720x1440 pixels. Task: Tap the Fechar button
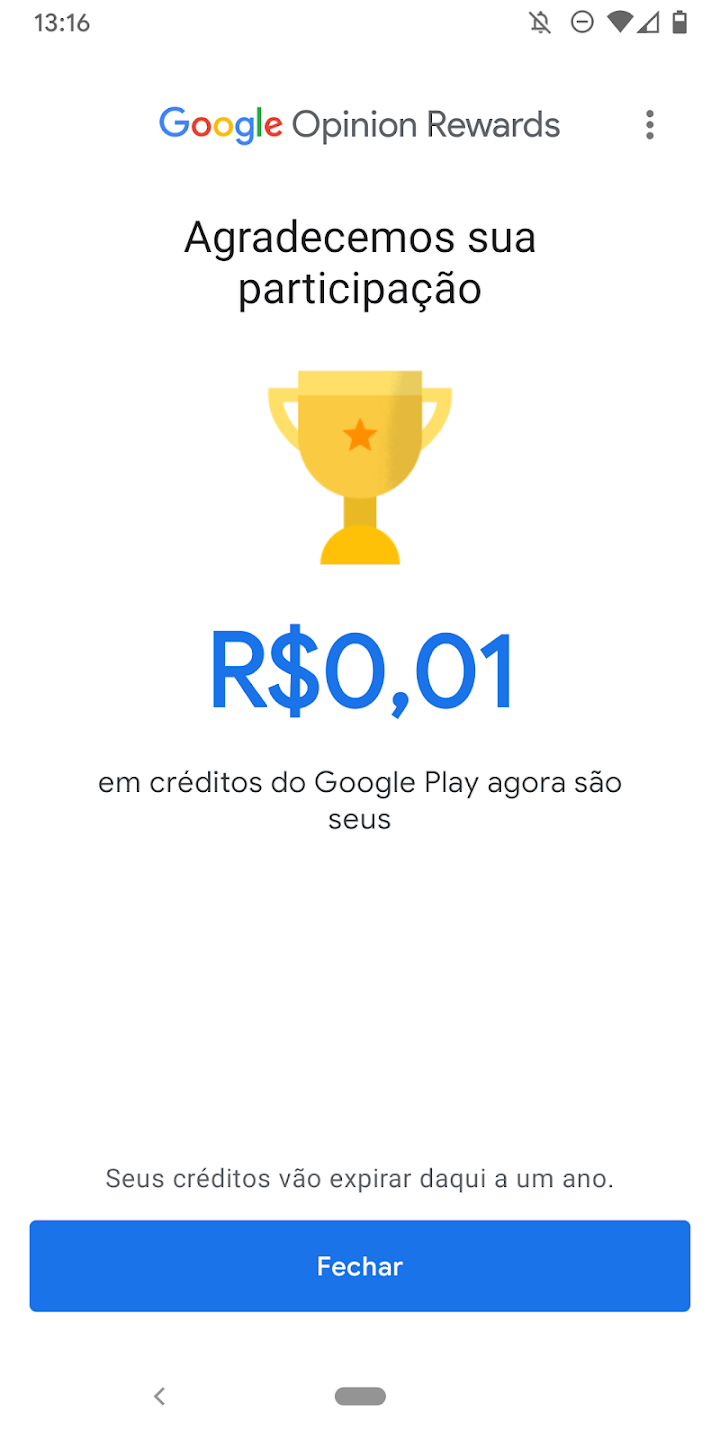(360, 1266)
